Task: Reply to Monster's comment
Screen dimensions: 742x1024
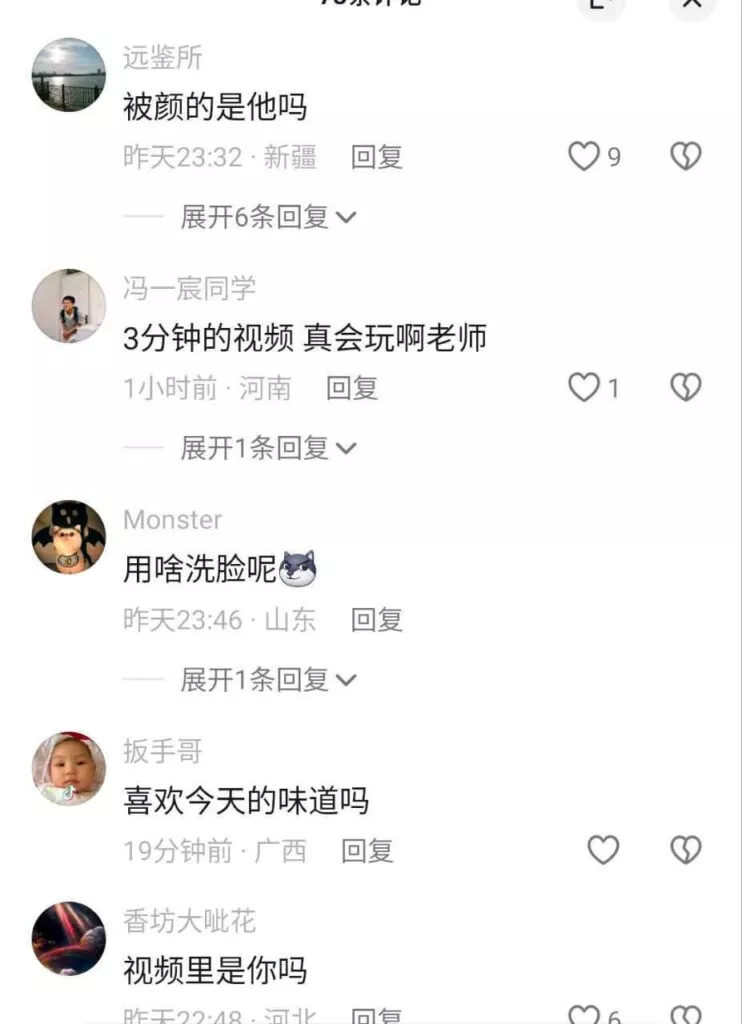Action: pos(376,620)
